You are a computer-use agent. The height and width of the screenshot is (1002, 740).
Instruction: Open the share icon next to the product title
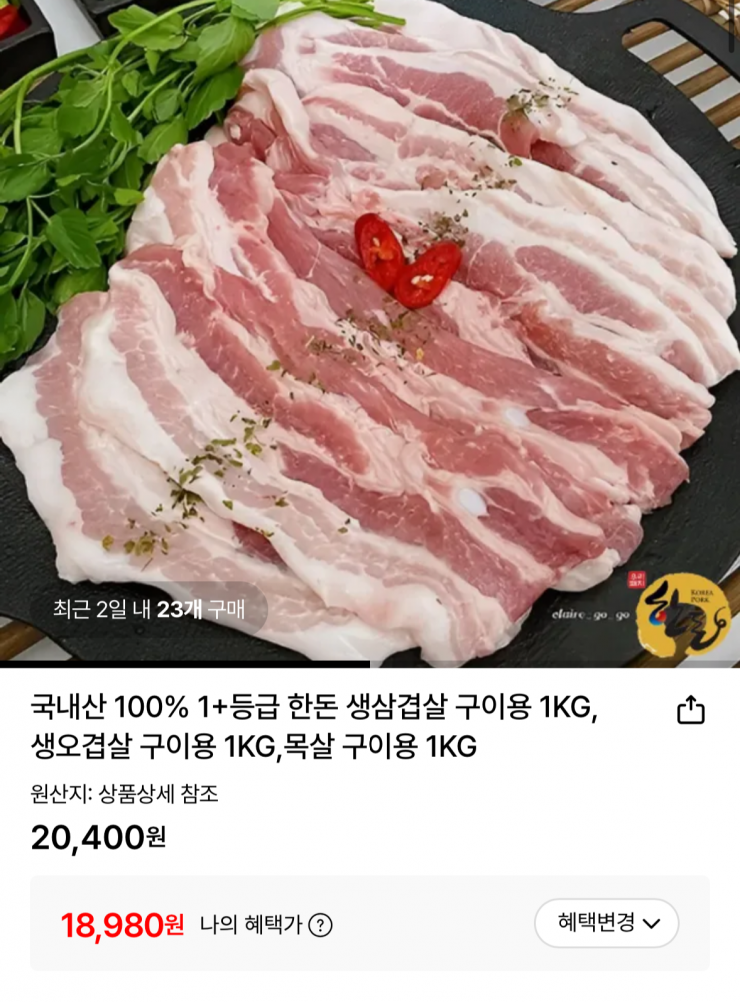click(690, 708)
